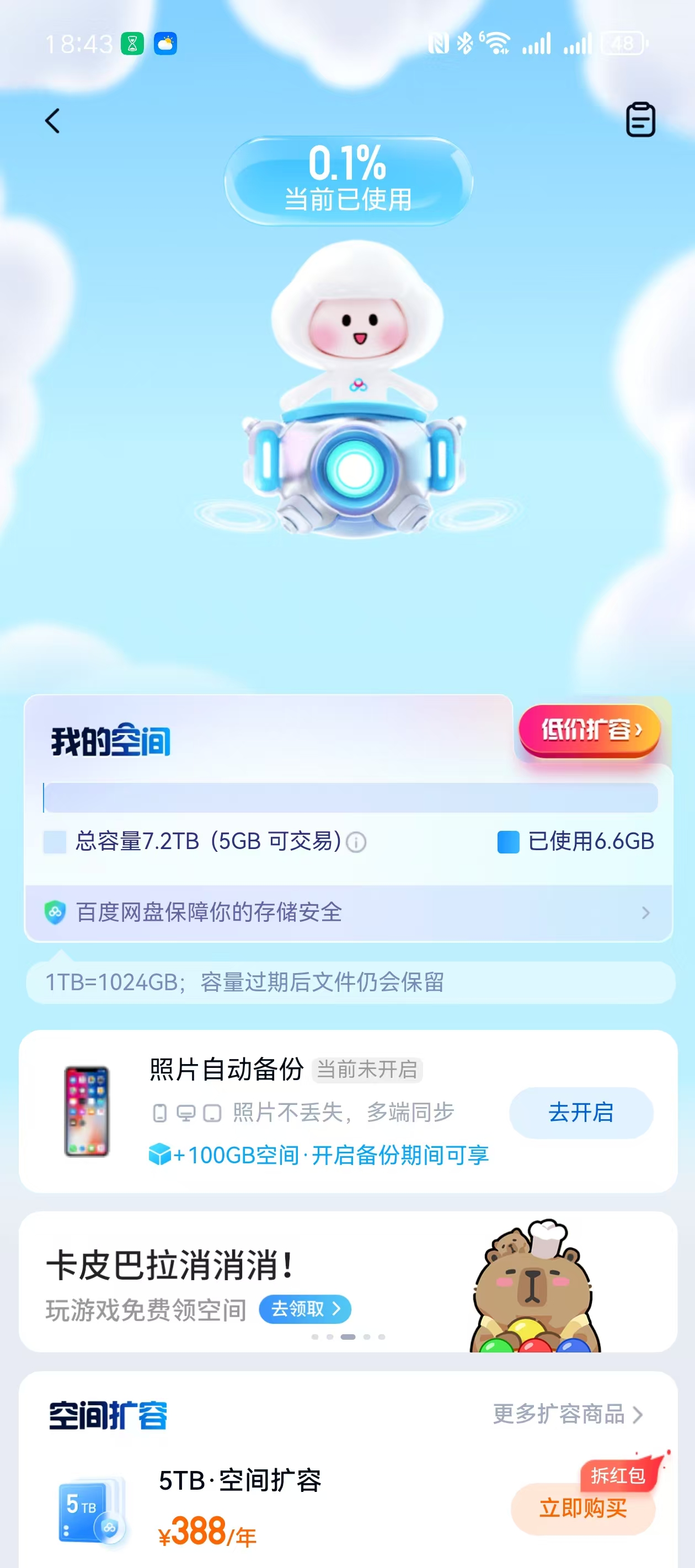
Task: Open the records icon at top right
Action: (x=640, y=119)
